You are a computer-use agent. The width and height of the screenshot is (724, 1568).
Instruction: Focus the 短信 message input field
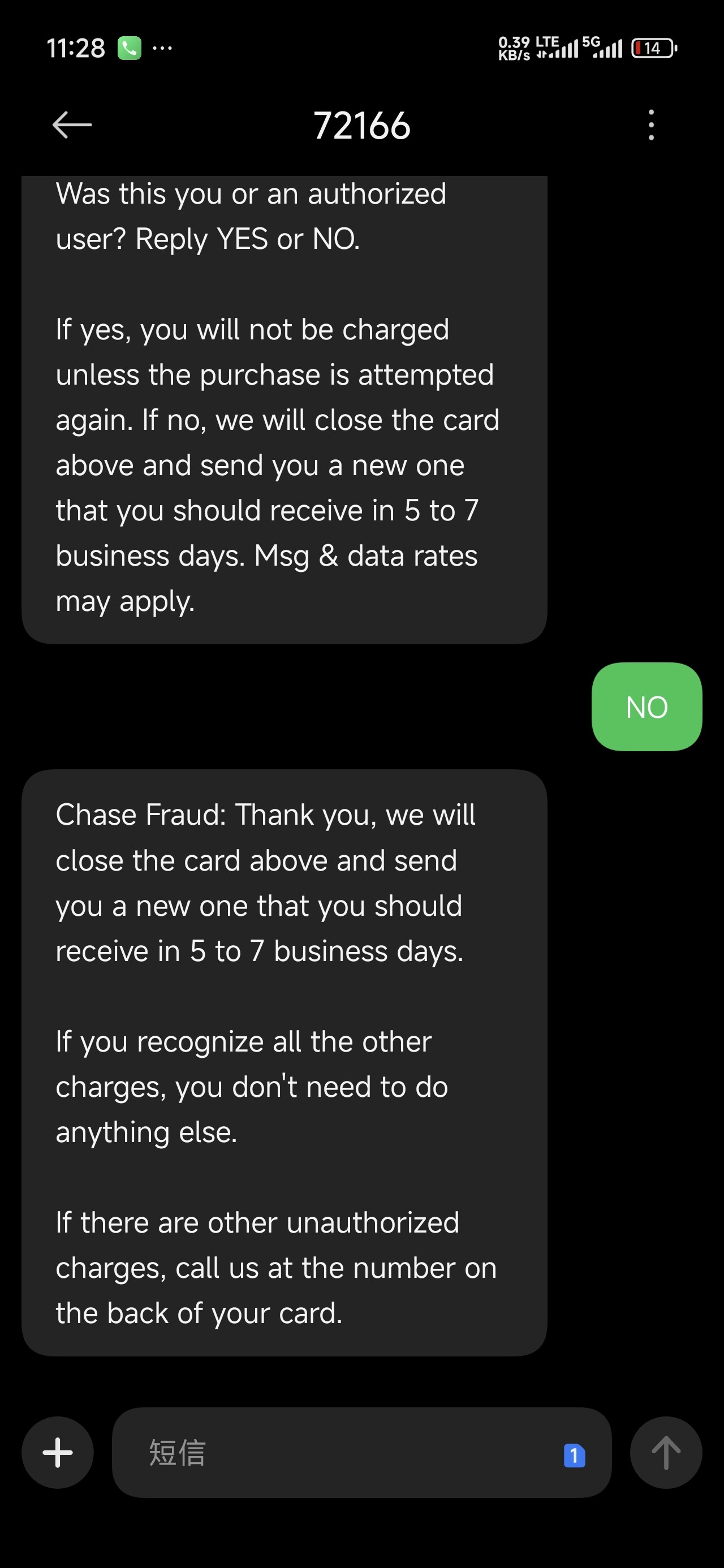[x=341, y=1453]
